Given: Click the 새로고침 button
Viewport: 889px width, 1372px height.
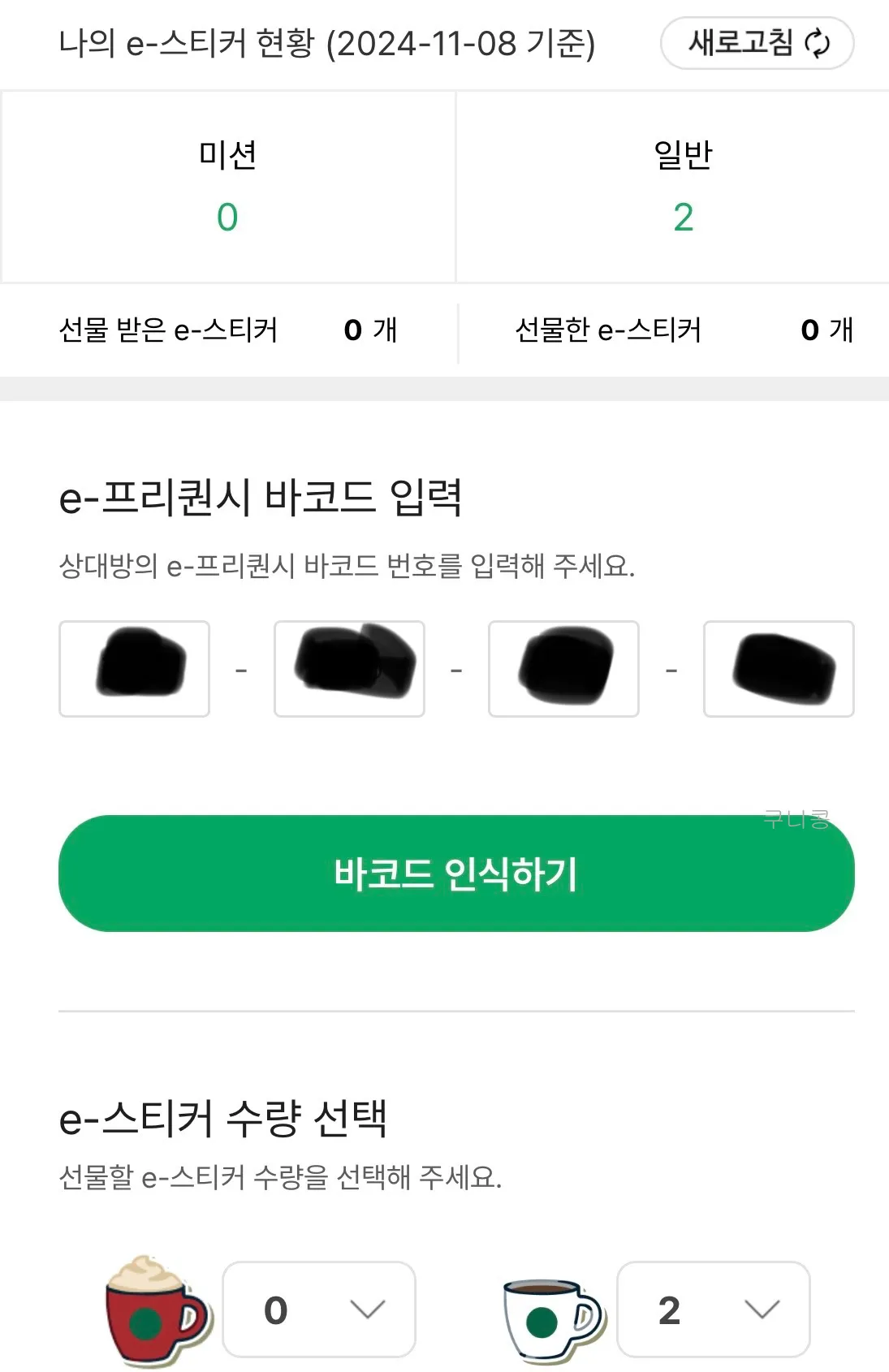Looking at the screenshot, I should pos(755,45).
